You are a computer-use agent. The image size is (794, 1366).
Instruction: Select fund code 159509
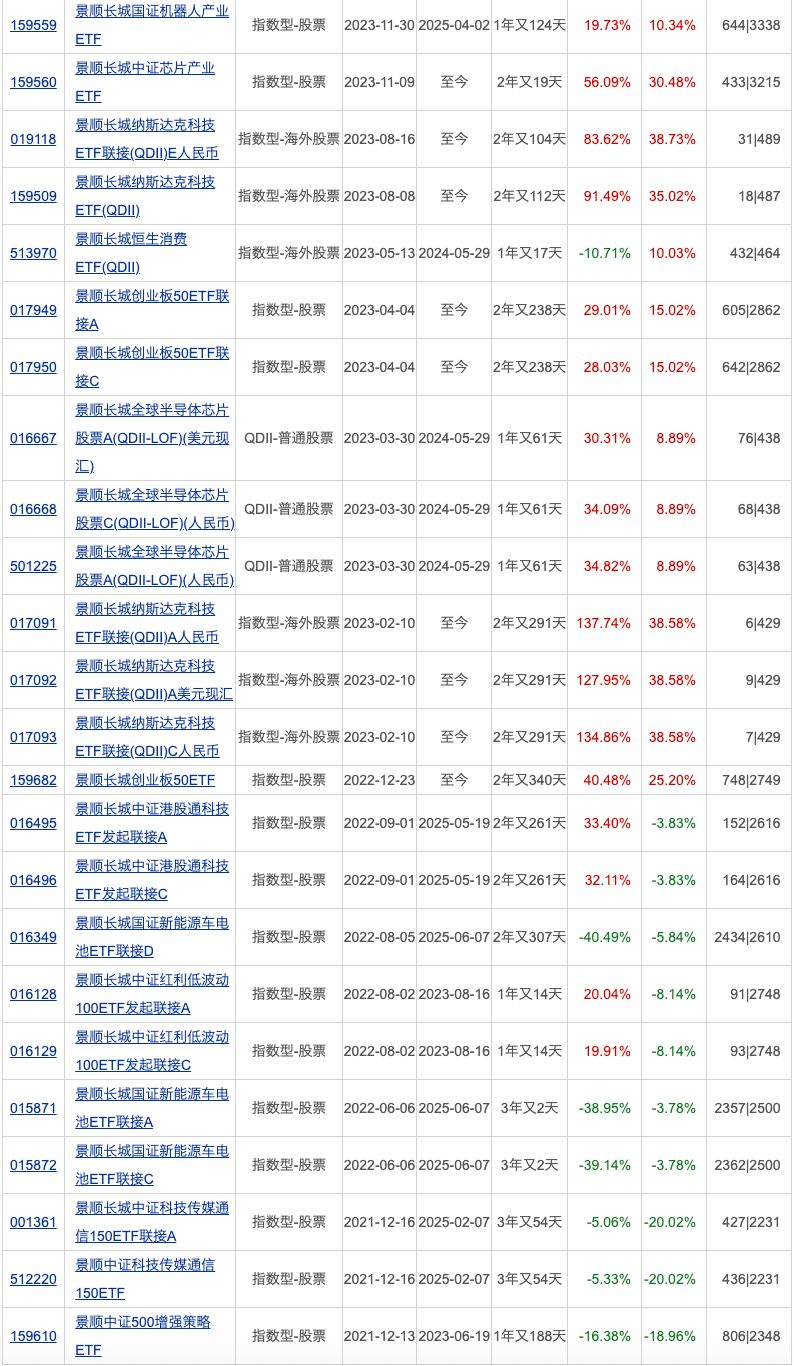coord(33,196)
